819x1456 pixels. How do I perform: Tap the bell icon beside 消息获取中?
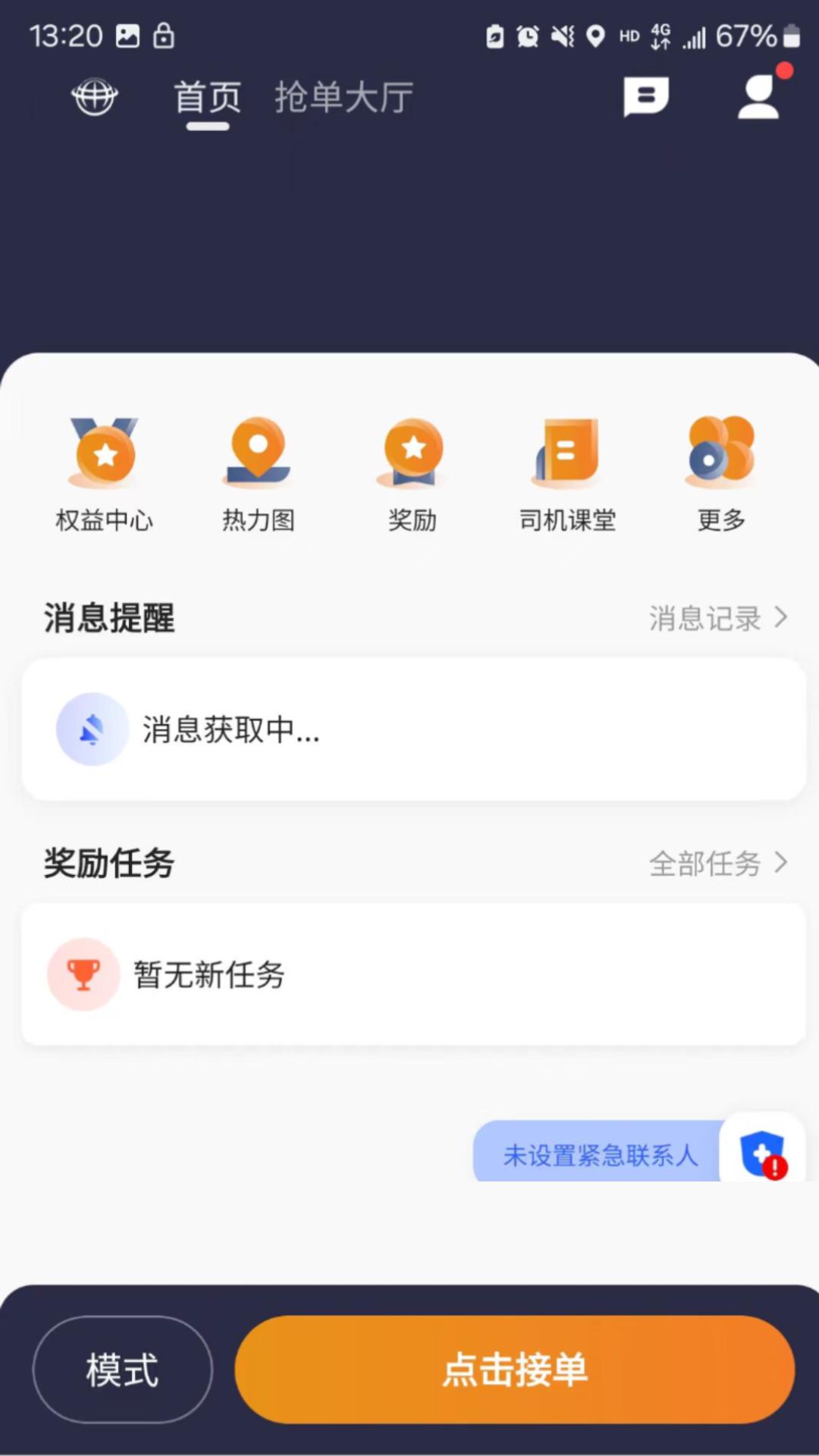(92, 728)
